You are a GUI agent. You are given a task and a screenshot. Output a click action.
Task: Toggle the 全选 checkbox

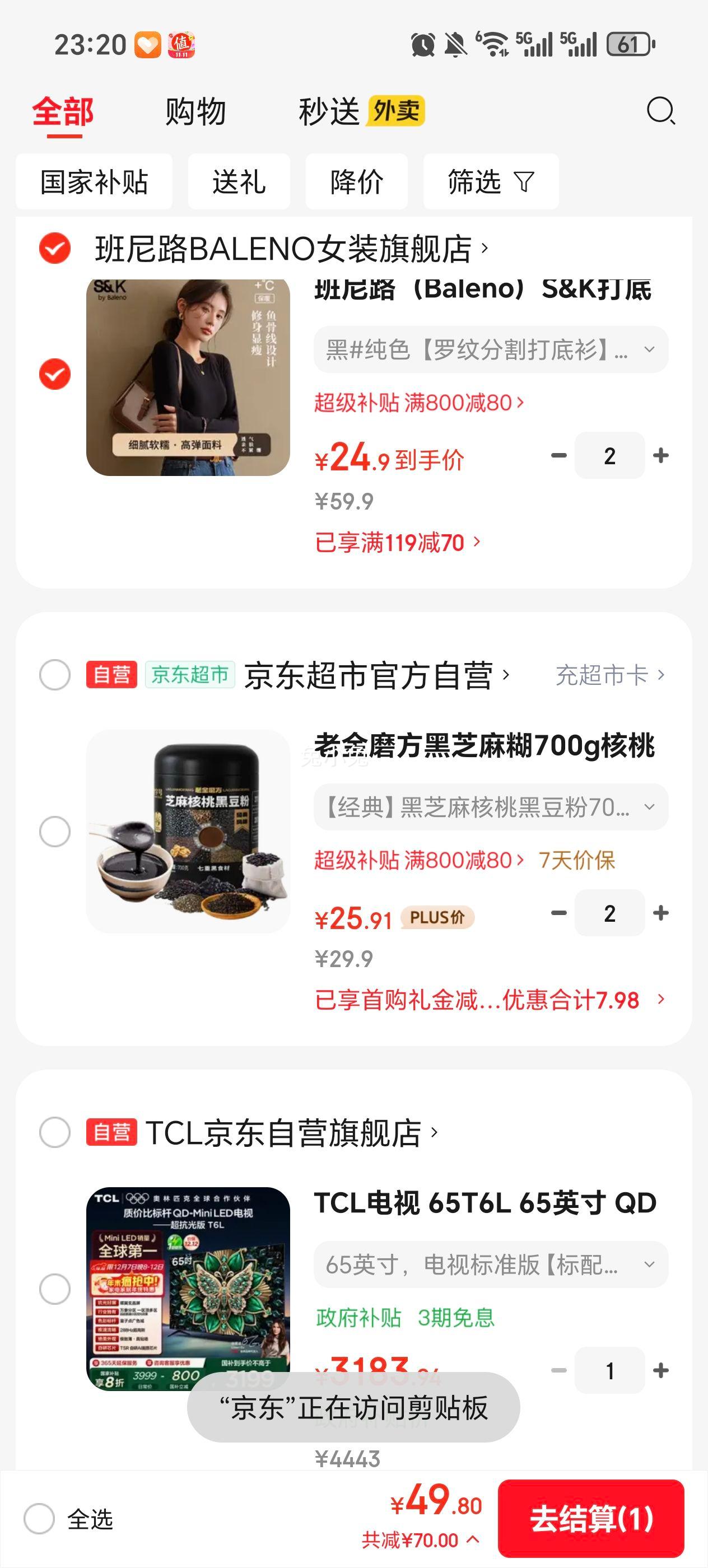point(40,1519)
